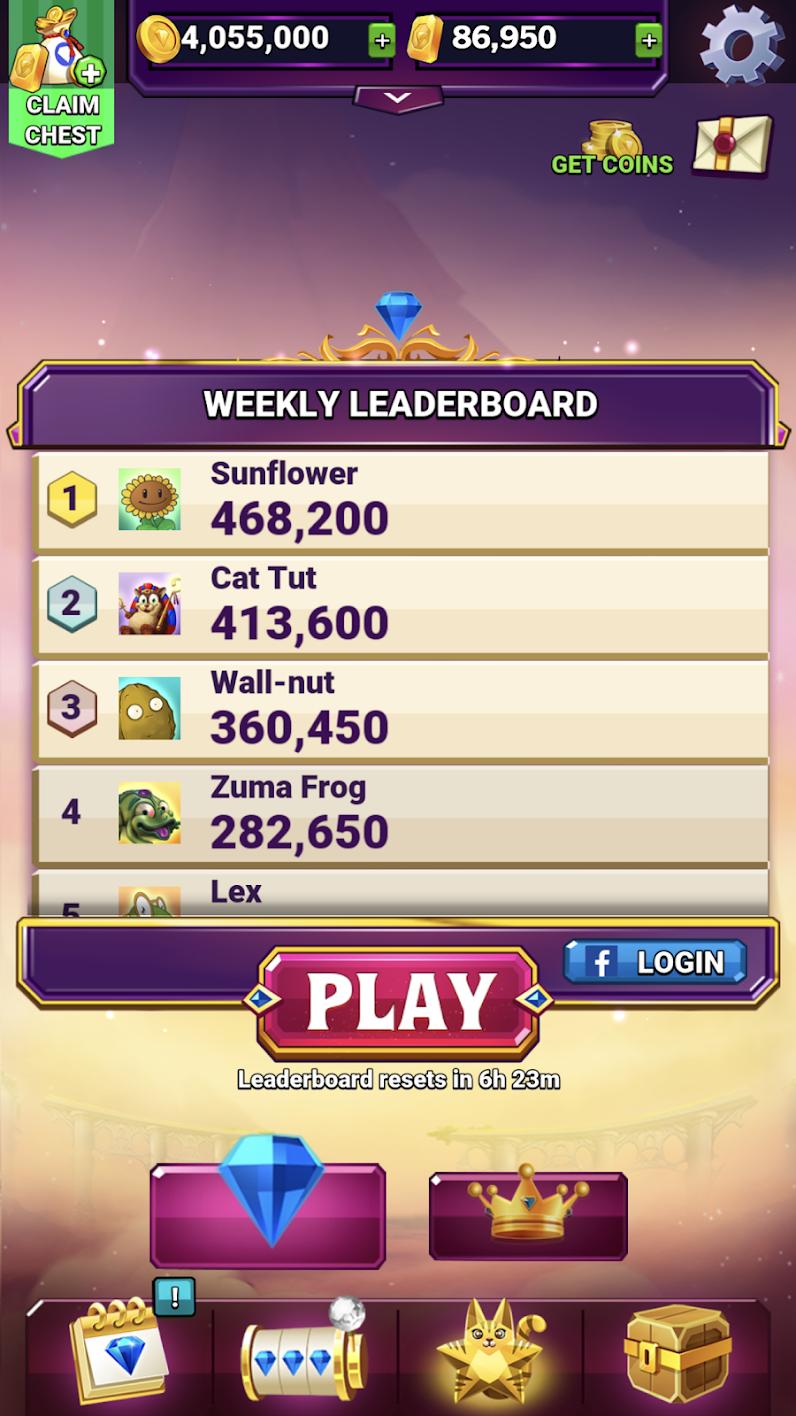
Task: Log in with Facebook
Action: (x=655, y=962)
